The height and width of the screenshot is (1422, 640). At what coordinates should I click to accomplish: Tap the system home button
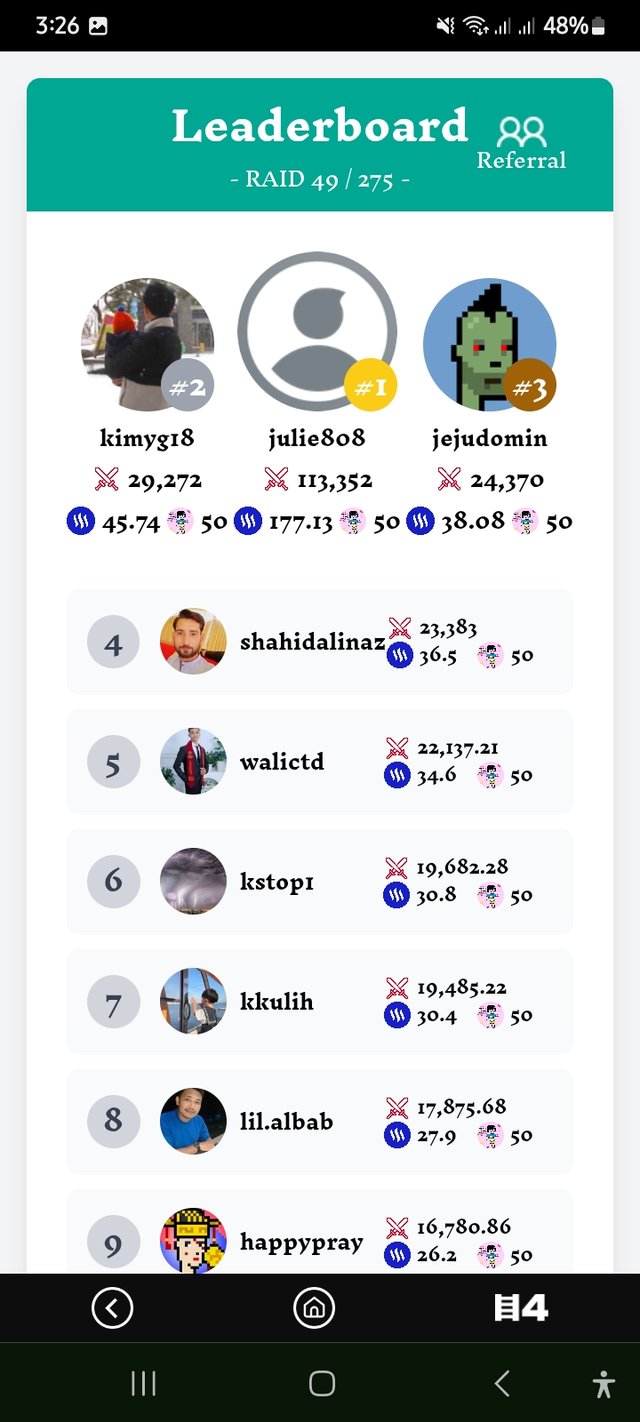321,1384
